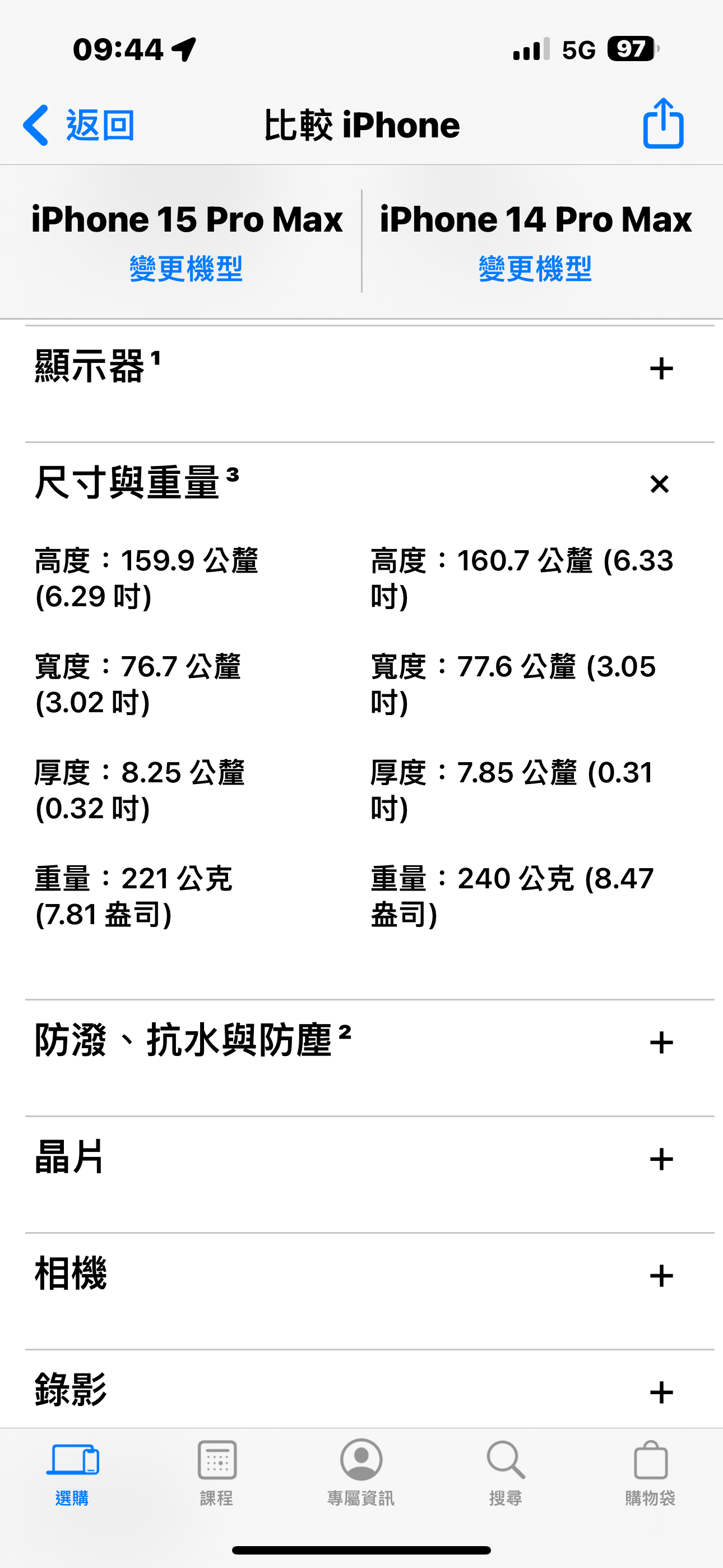Viewport: 723px width, 1568px height.
Task: Change model for iPhone 14 Pro Max
Action: [535, 269]
